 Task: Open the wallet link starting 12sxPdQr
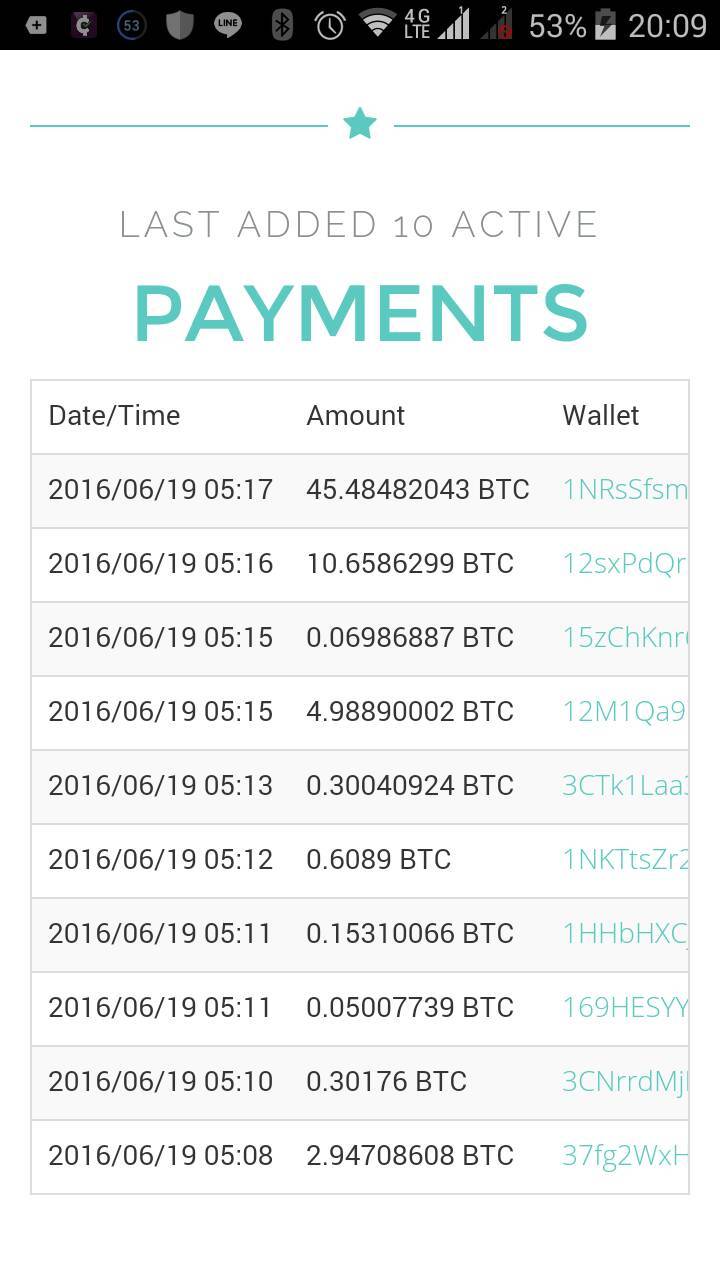tap(625, 563)
